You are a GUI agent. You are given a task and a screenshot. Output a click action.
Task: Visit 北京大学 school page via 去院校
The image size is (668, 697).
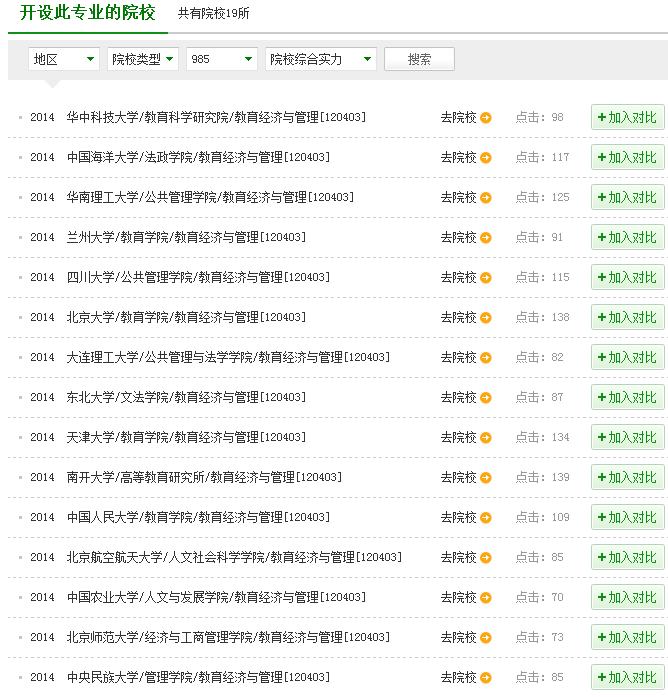(465, 317)
